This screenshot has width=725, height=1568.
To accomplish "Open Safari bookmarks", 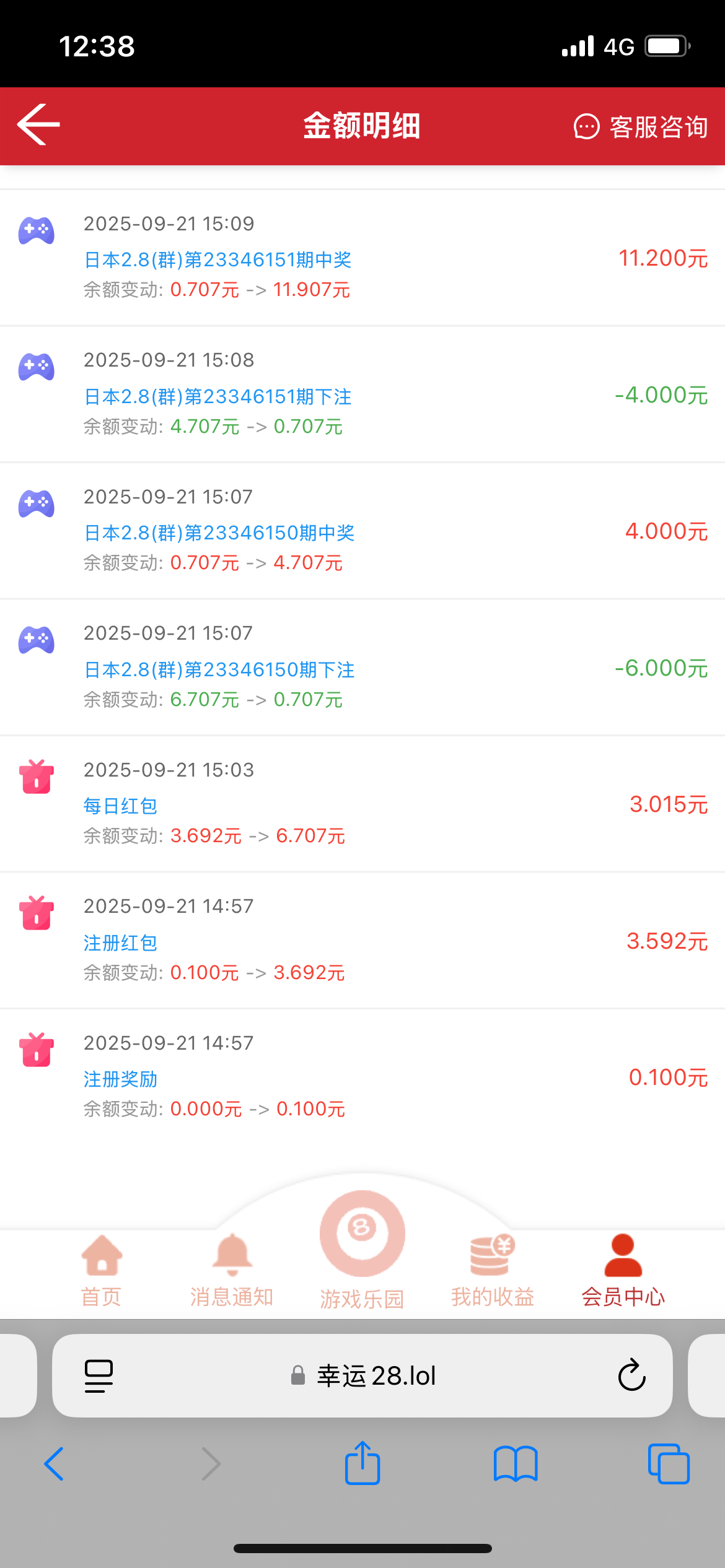I will click(x=516, y=1464).
